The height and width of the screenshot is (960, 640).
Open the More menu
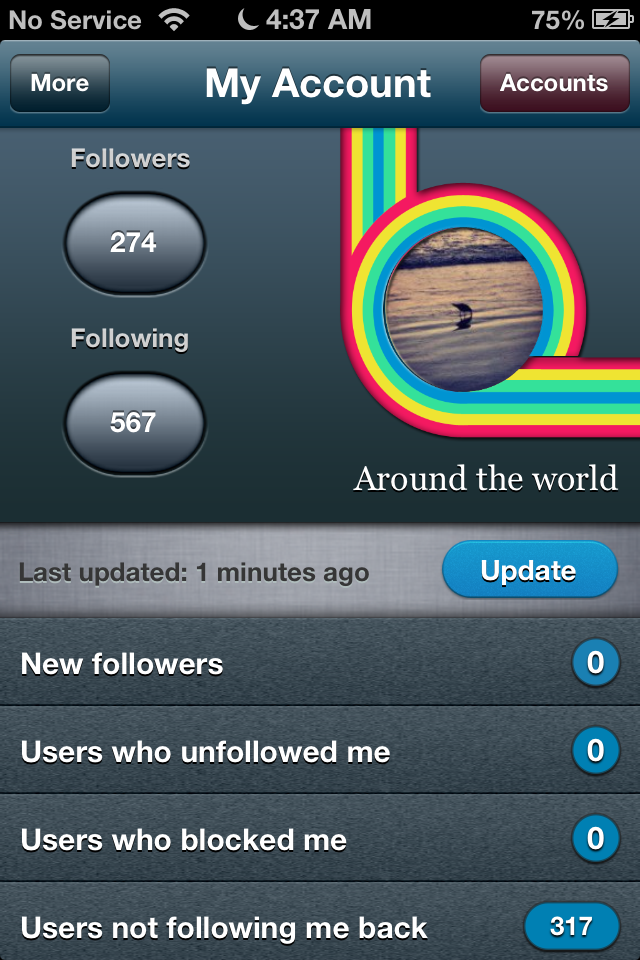pos(60,84)
